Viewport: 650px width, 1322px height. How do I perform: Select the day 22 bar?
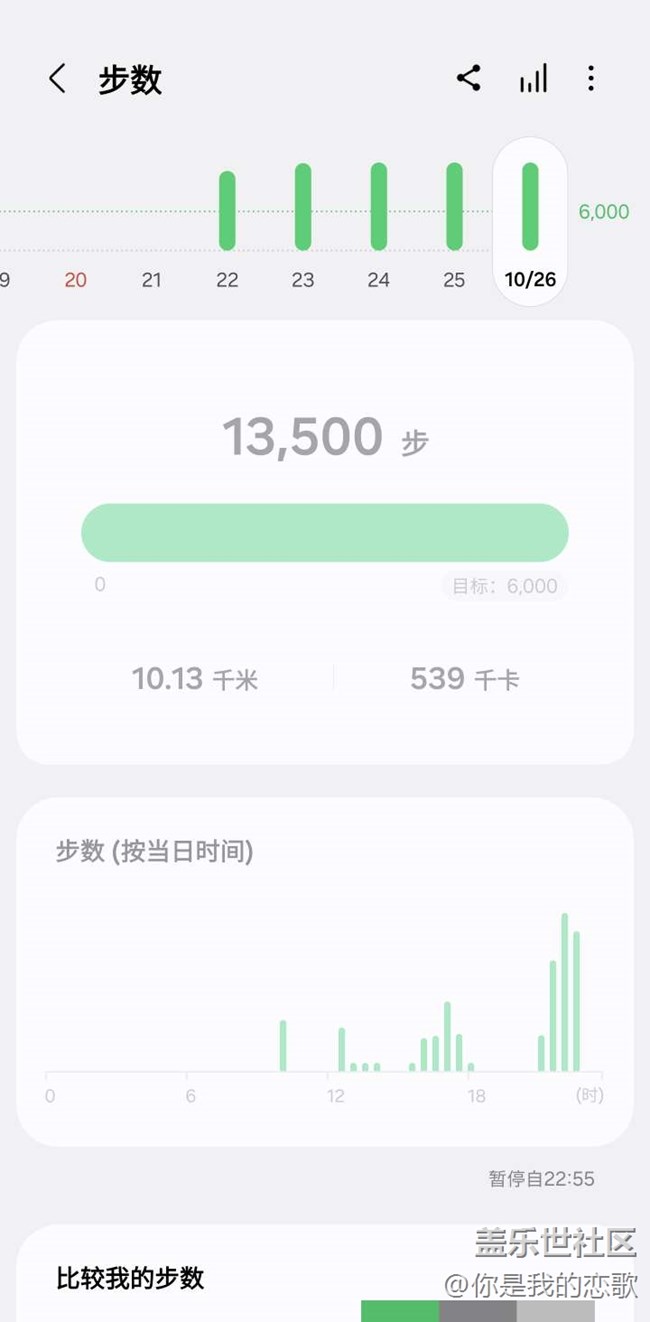tap(227, 211)
